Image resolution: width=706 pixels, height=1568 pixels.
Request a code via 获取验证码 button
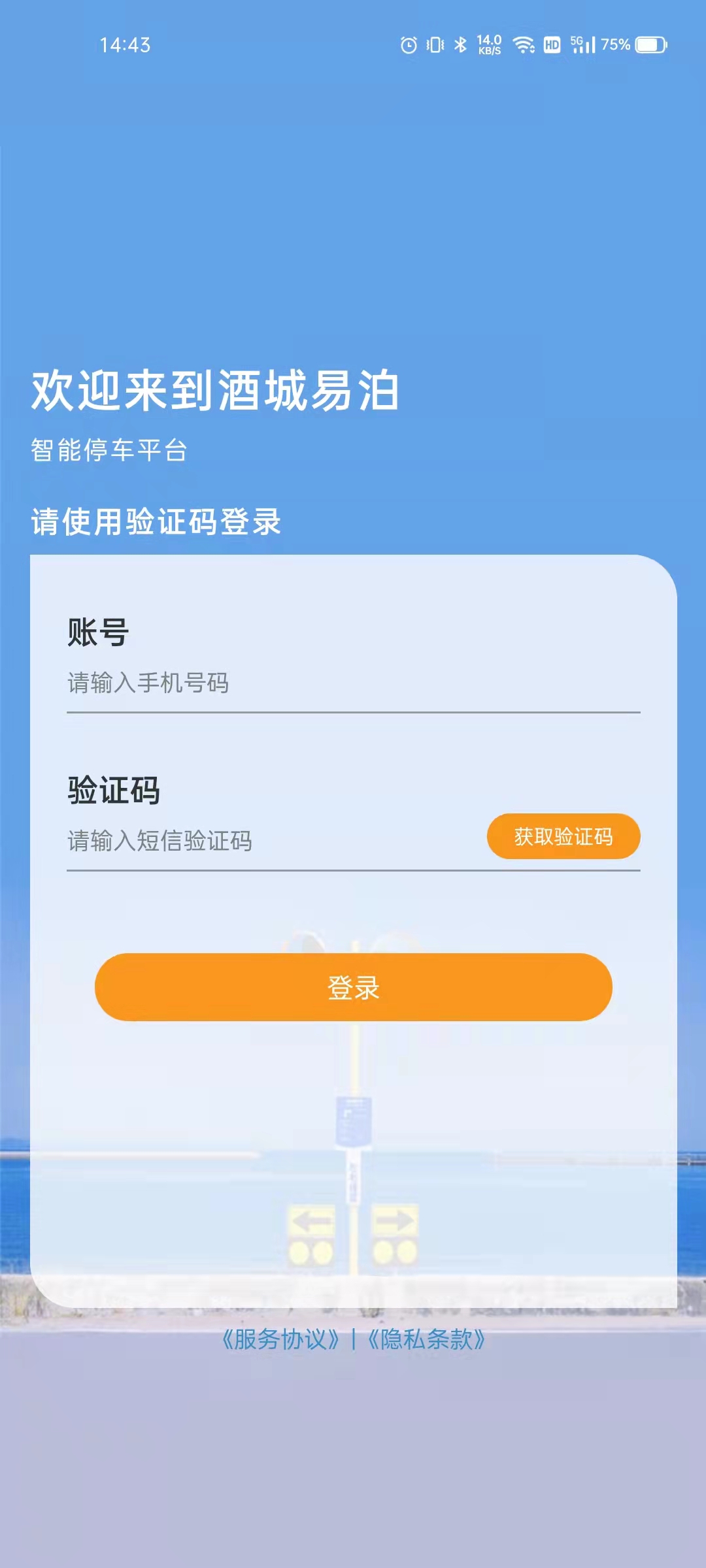563,837
